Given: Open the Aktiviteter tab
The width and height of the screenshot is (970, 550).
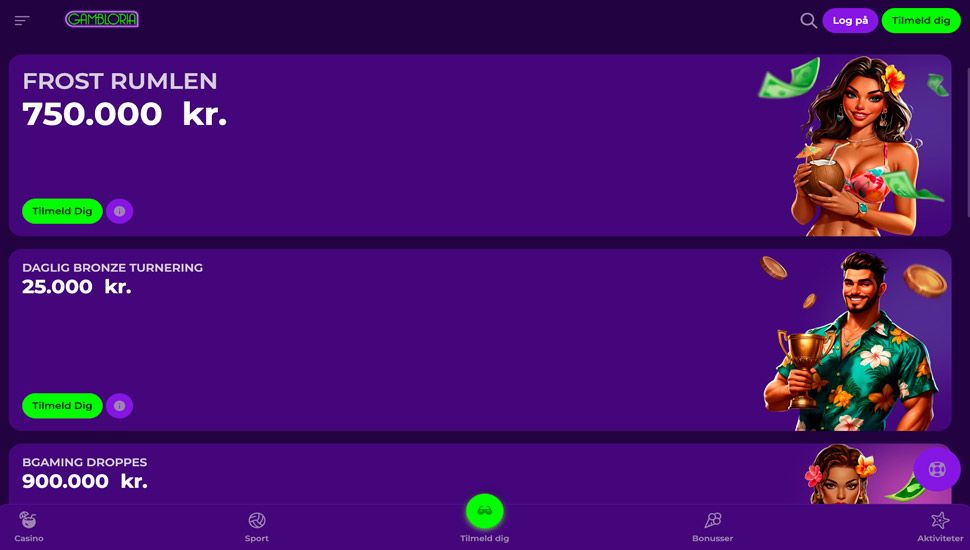Looking at the screenshot, I should pos(940,526).
